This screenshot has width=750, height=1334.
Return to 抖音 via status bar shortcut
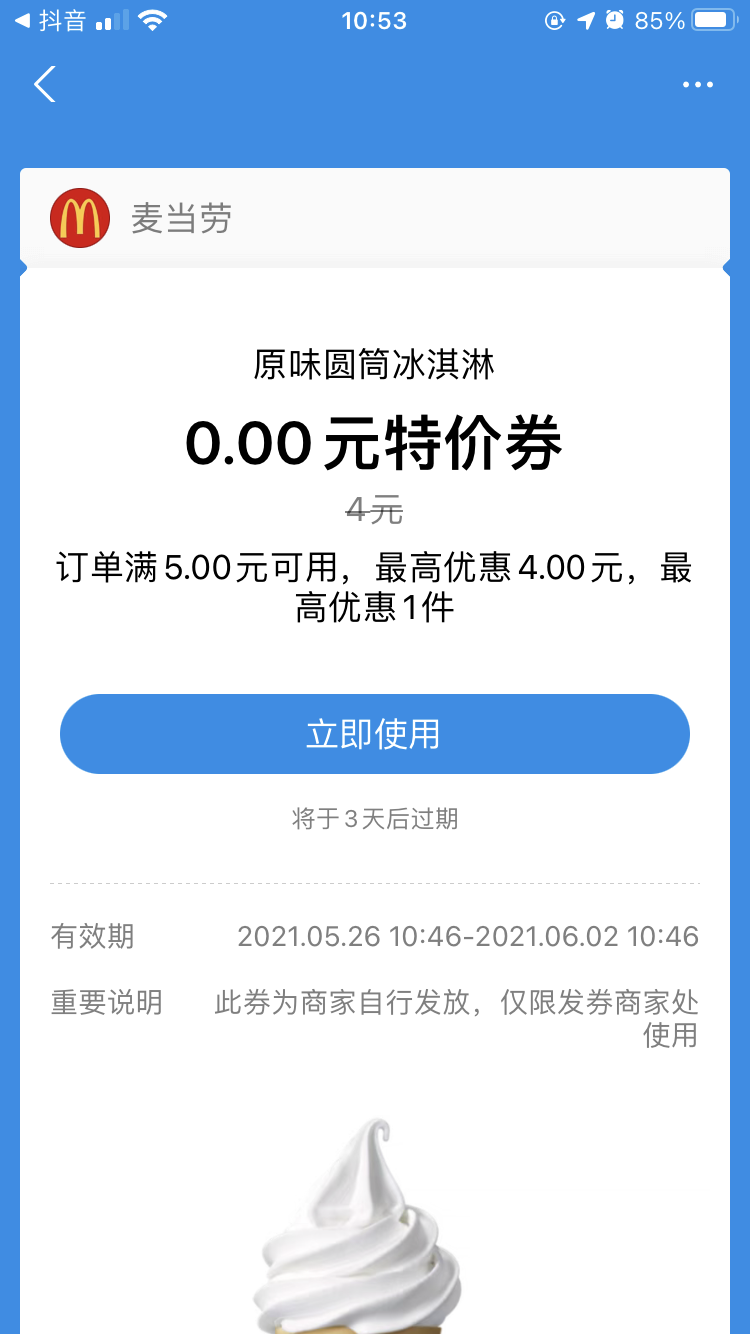(50, 21)
